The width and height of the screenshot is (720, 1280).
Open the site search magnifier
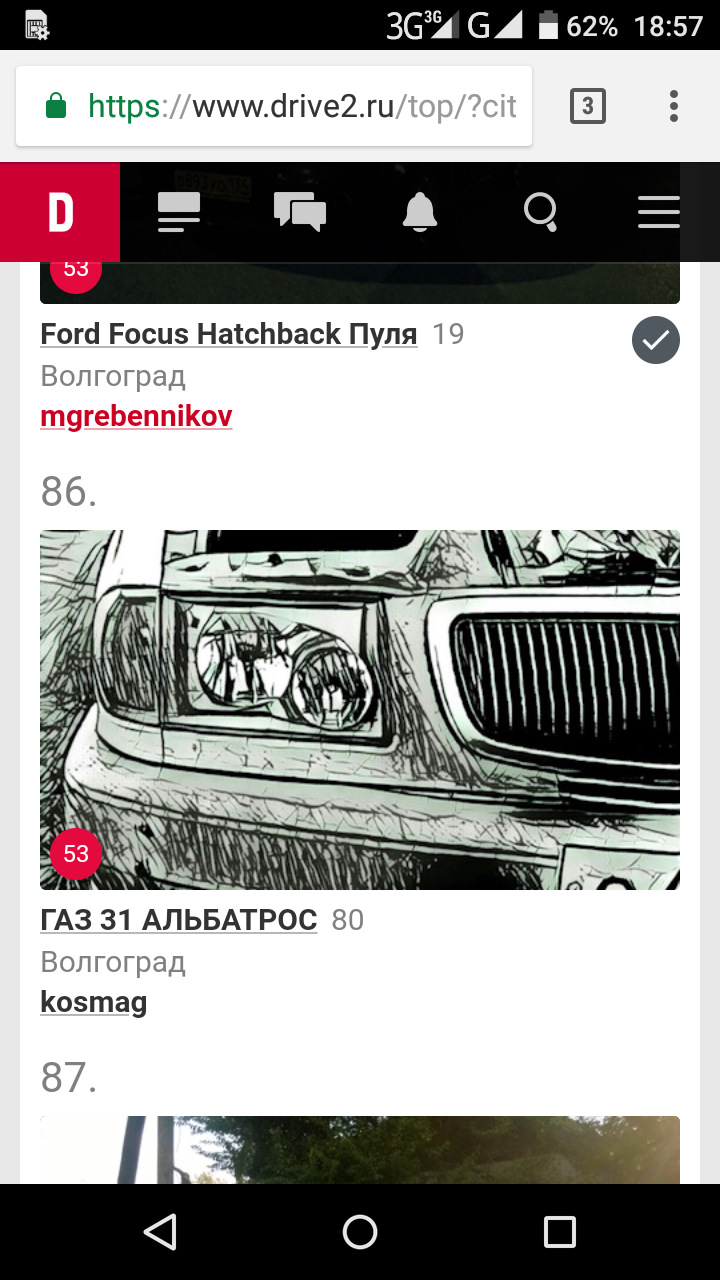[x=540, y=212]
